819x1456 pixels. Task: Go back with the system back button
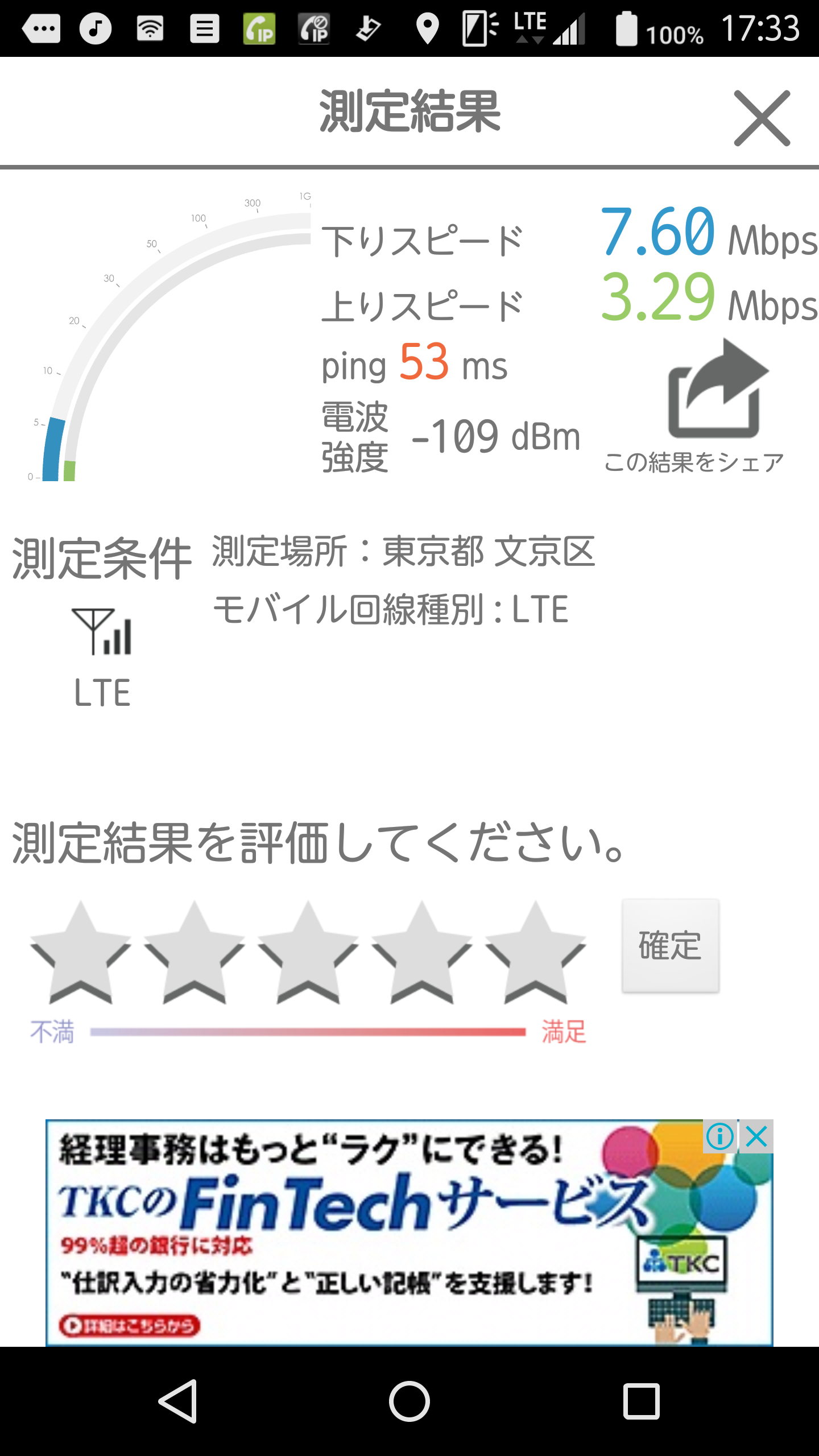179,1401
